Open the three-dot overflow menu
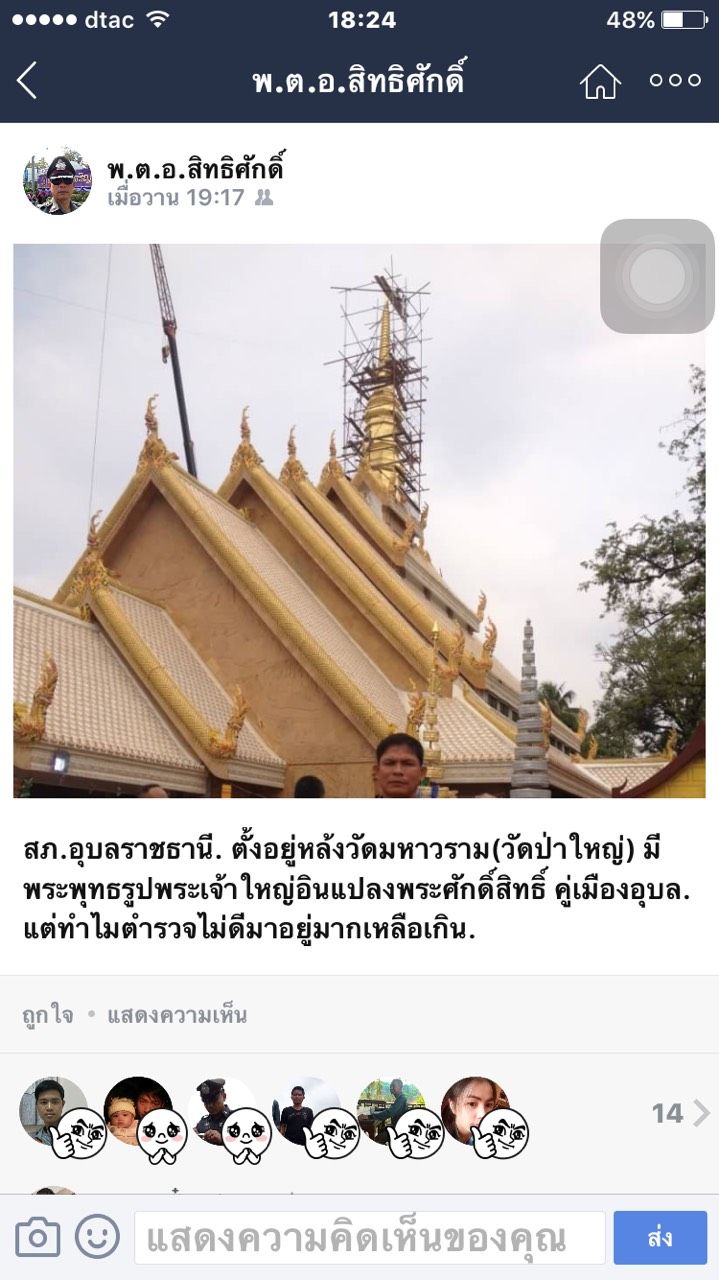Viewport: 719px width, 1280px height. pyautogui.click(x=675, y=81)
